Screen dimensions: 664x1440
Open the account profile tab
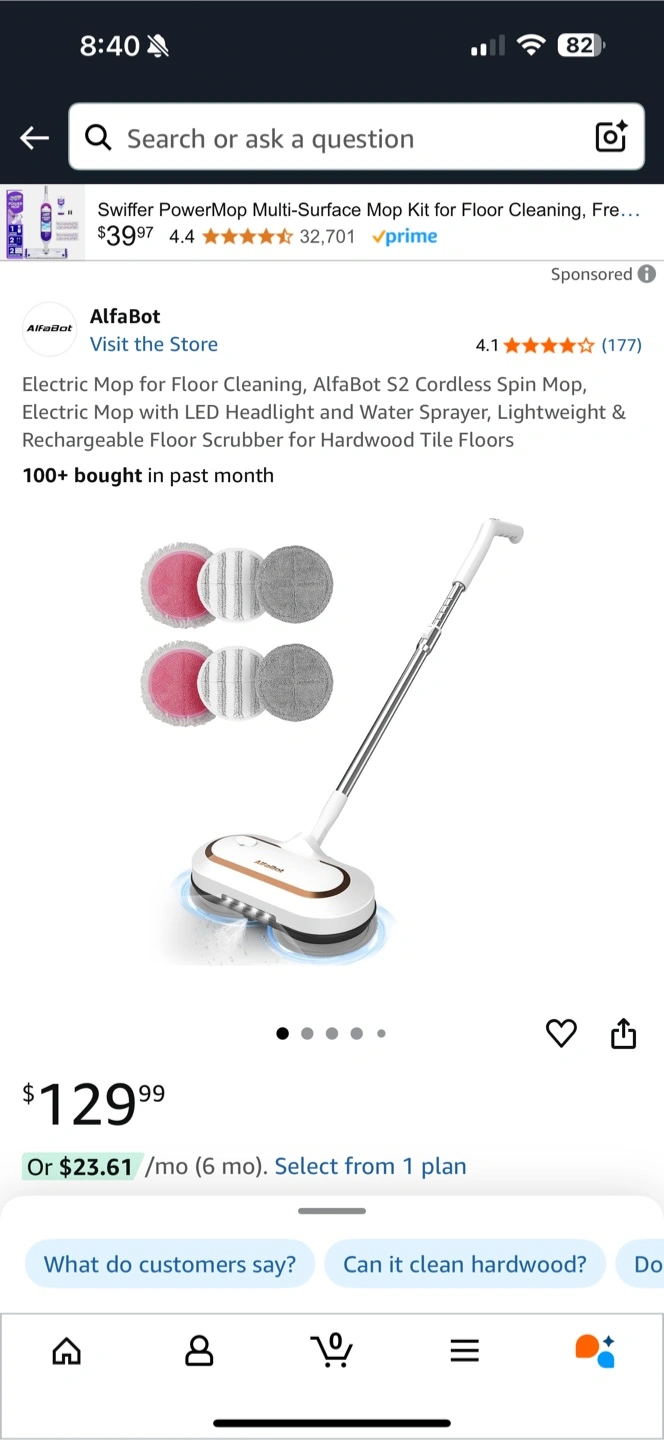199,1351
